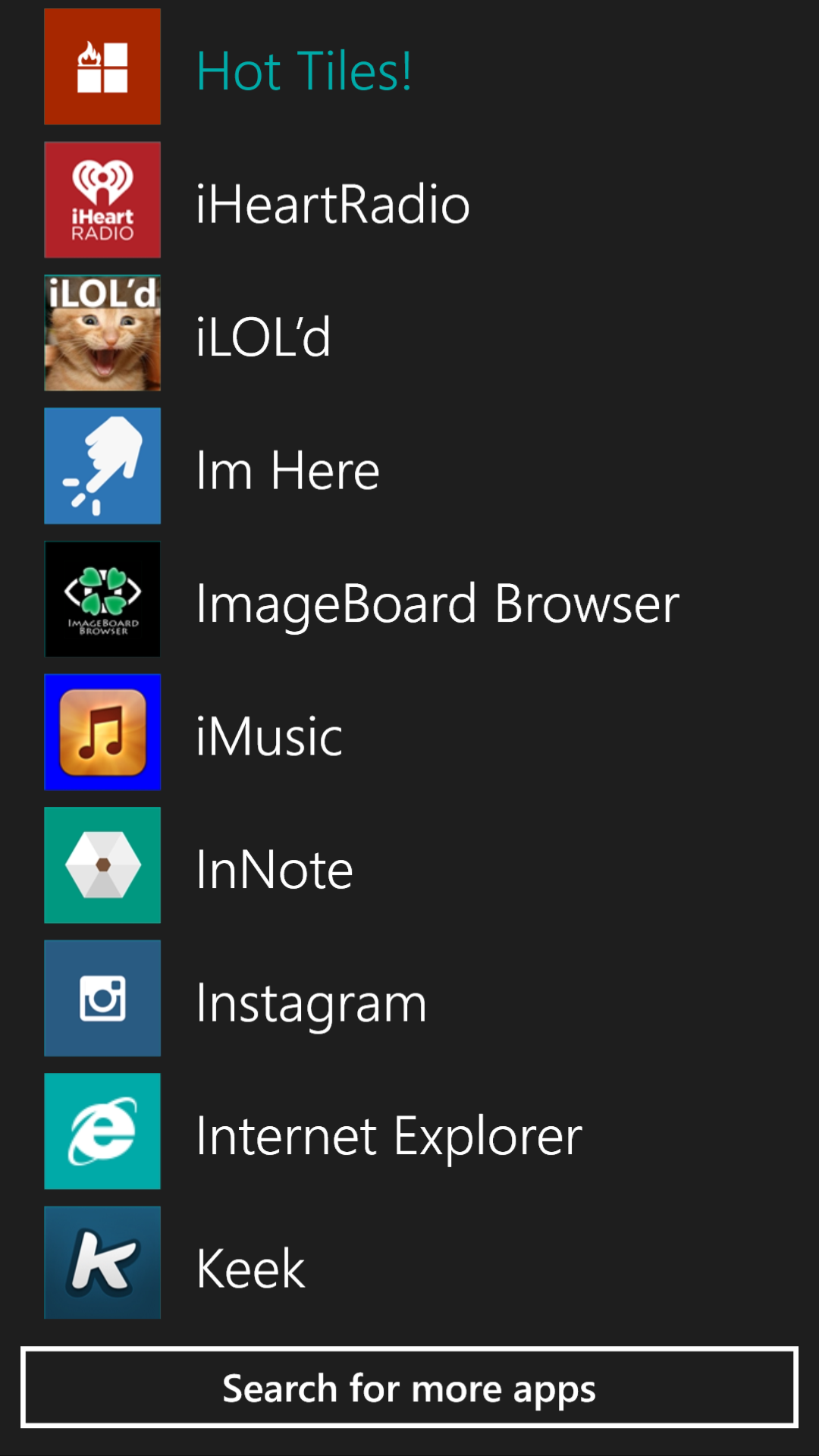
Task: Tap Search for more apps button
Action: [x=409, y=1388]
